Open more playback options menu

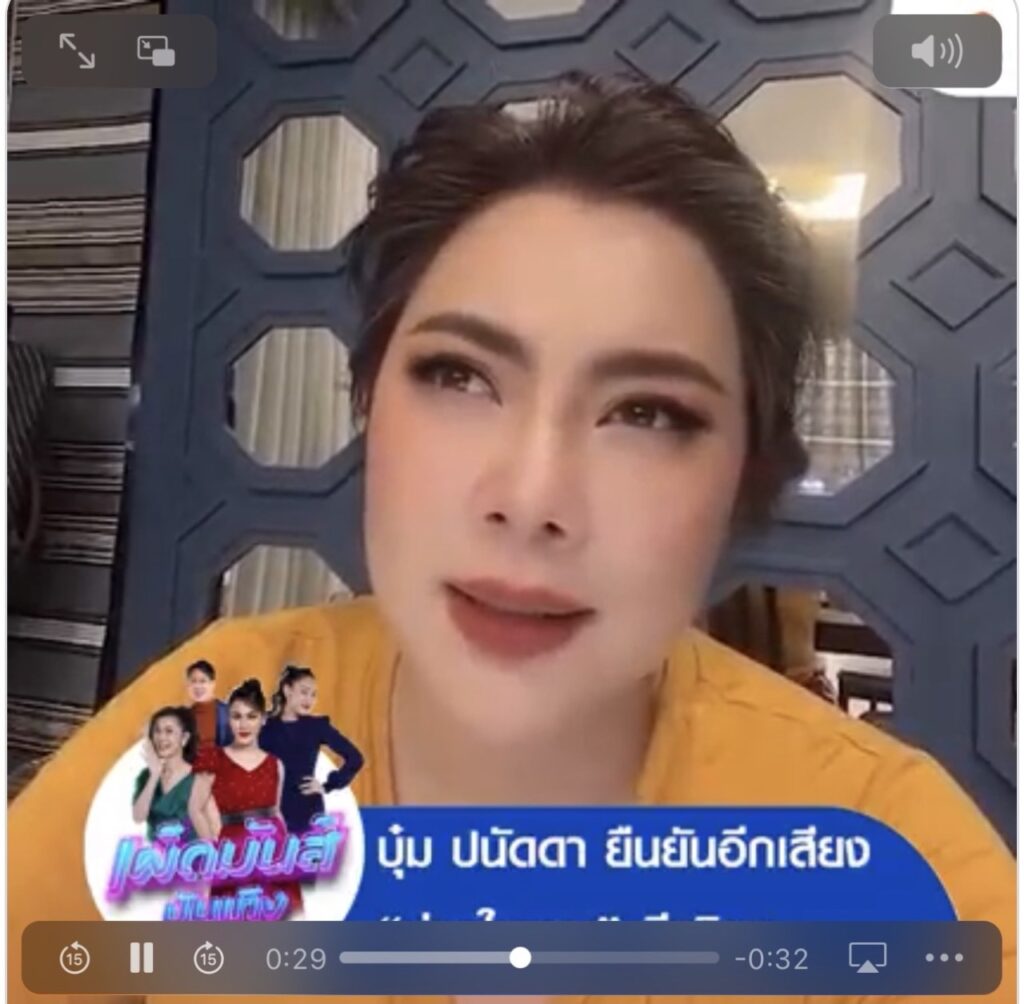944,958
